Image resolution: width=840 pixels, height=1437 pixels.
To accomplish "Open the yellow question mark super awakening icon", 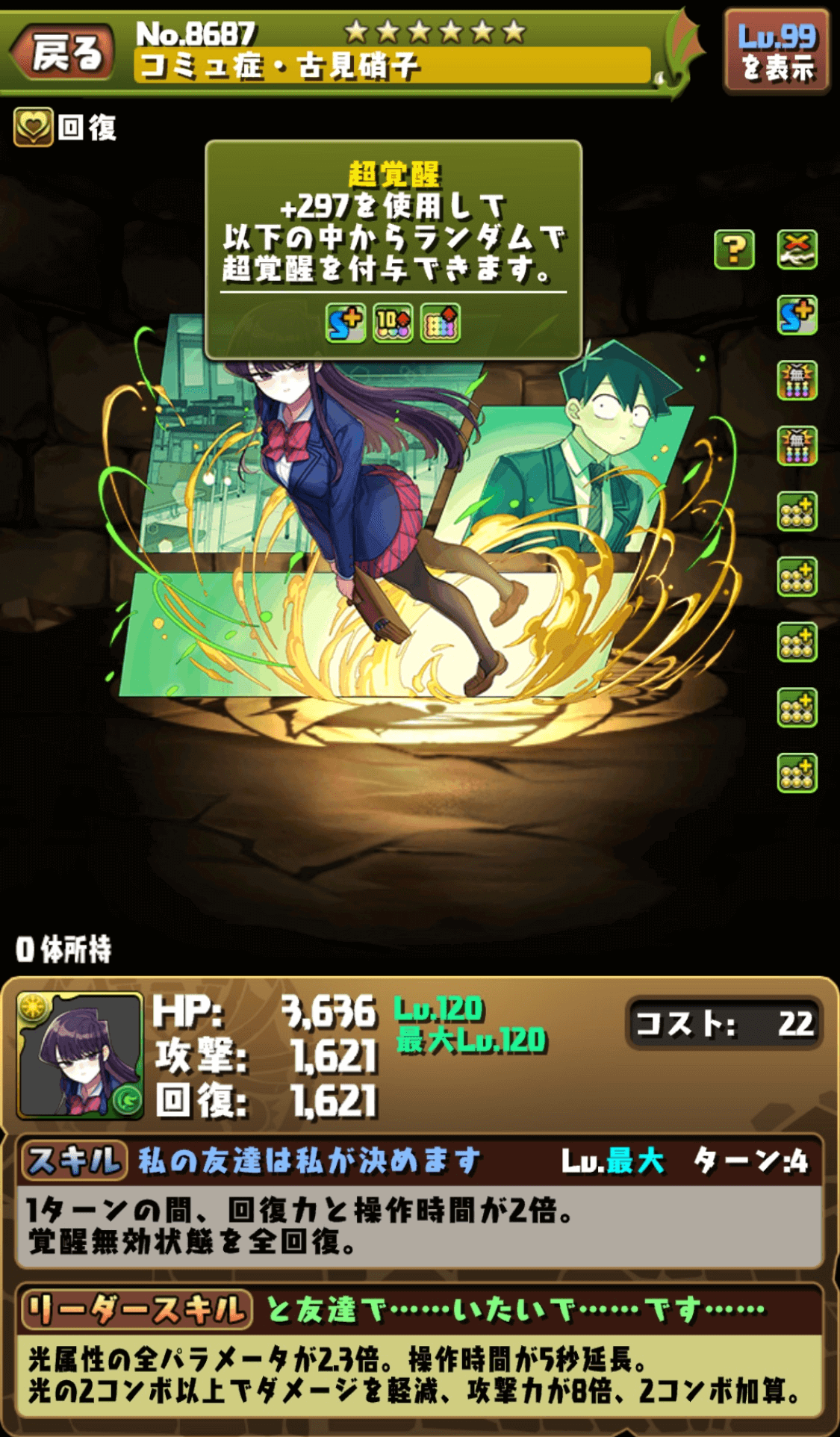I will click(734, 249).
